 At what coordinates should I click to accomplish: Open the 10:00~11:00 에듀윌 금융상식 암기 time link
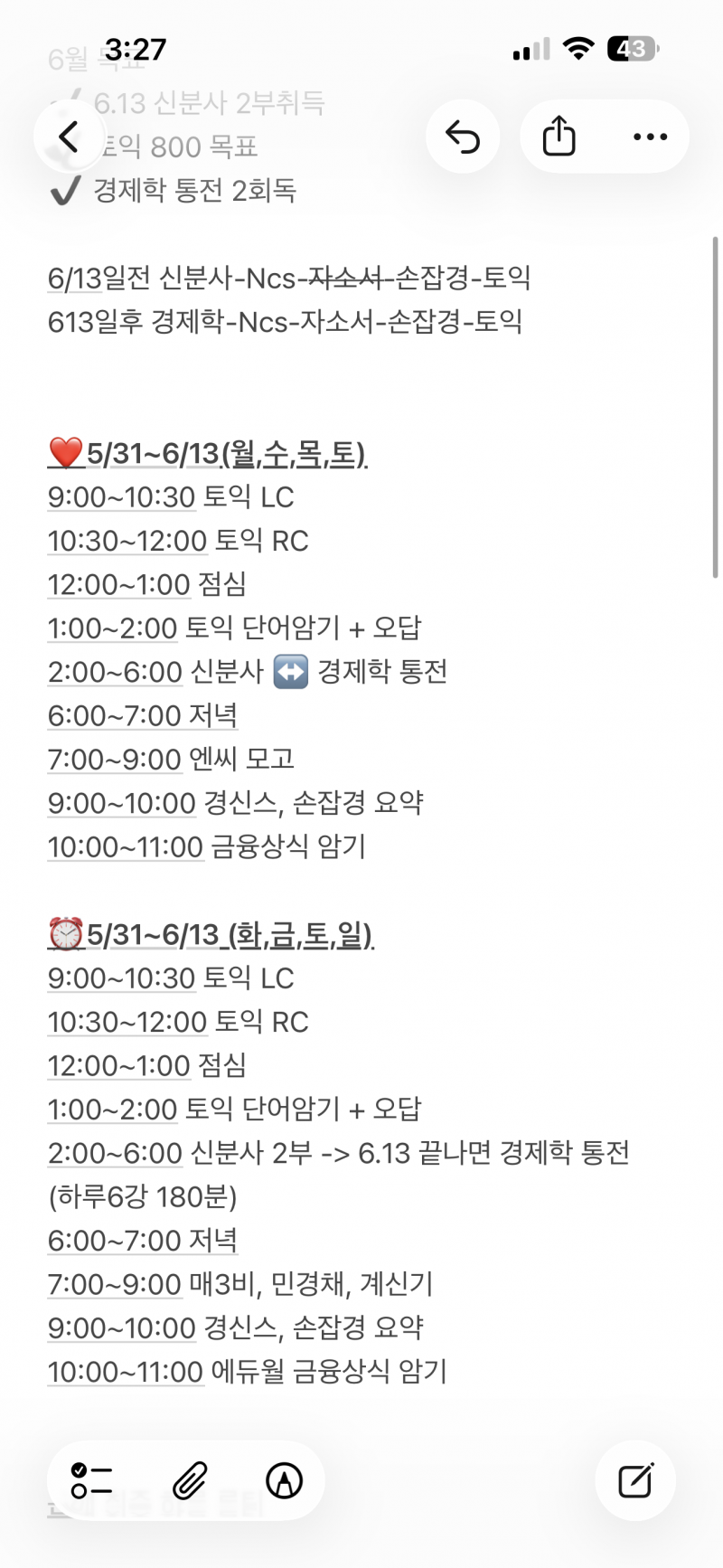tap(126, 1372)
